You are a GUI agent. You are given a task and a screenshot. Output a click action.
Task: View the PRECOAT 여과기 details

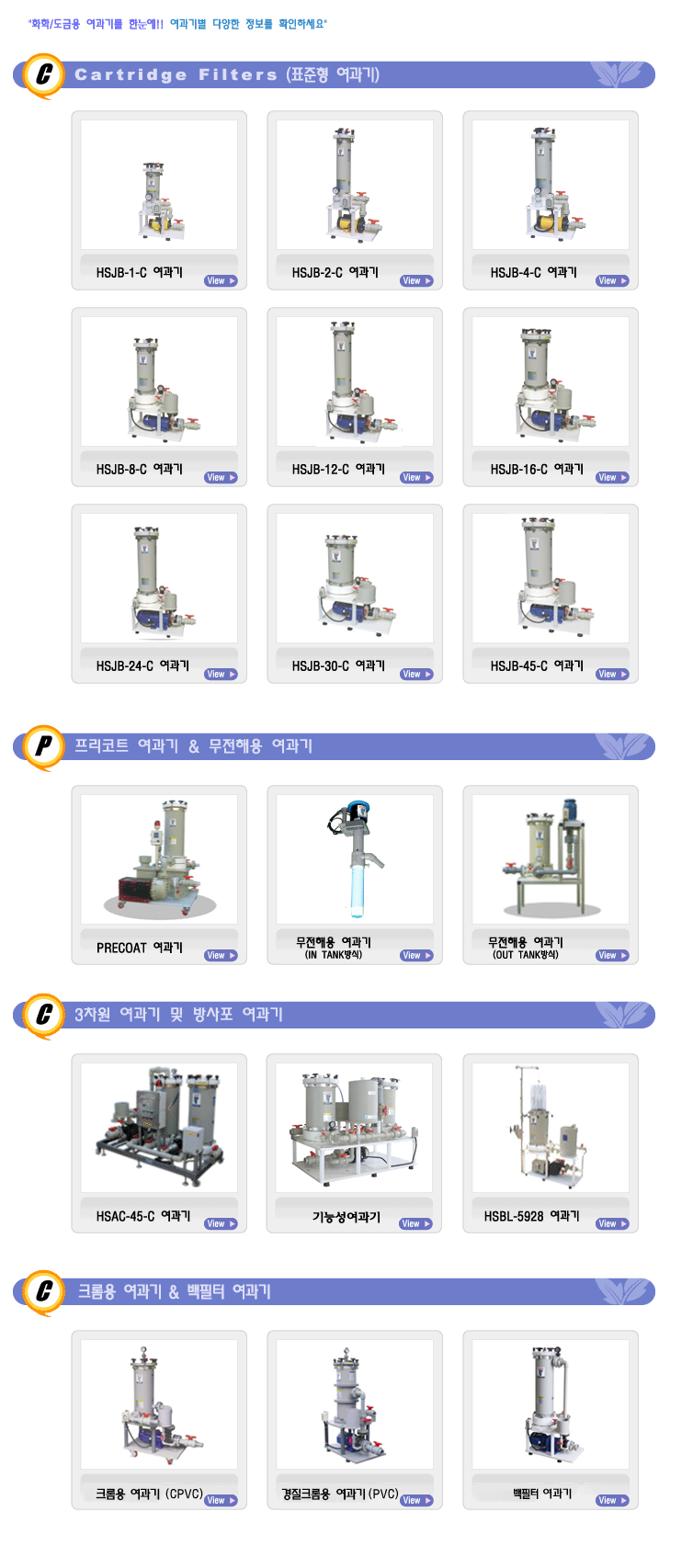221,956
